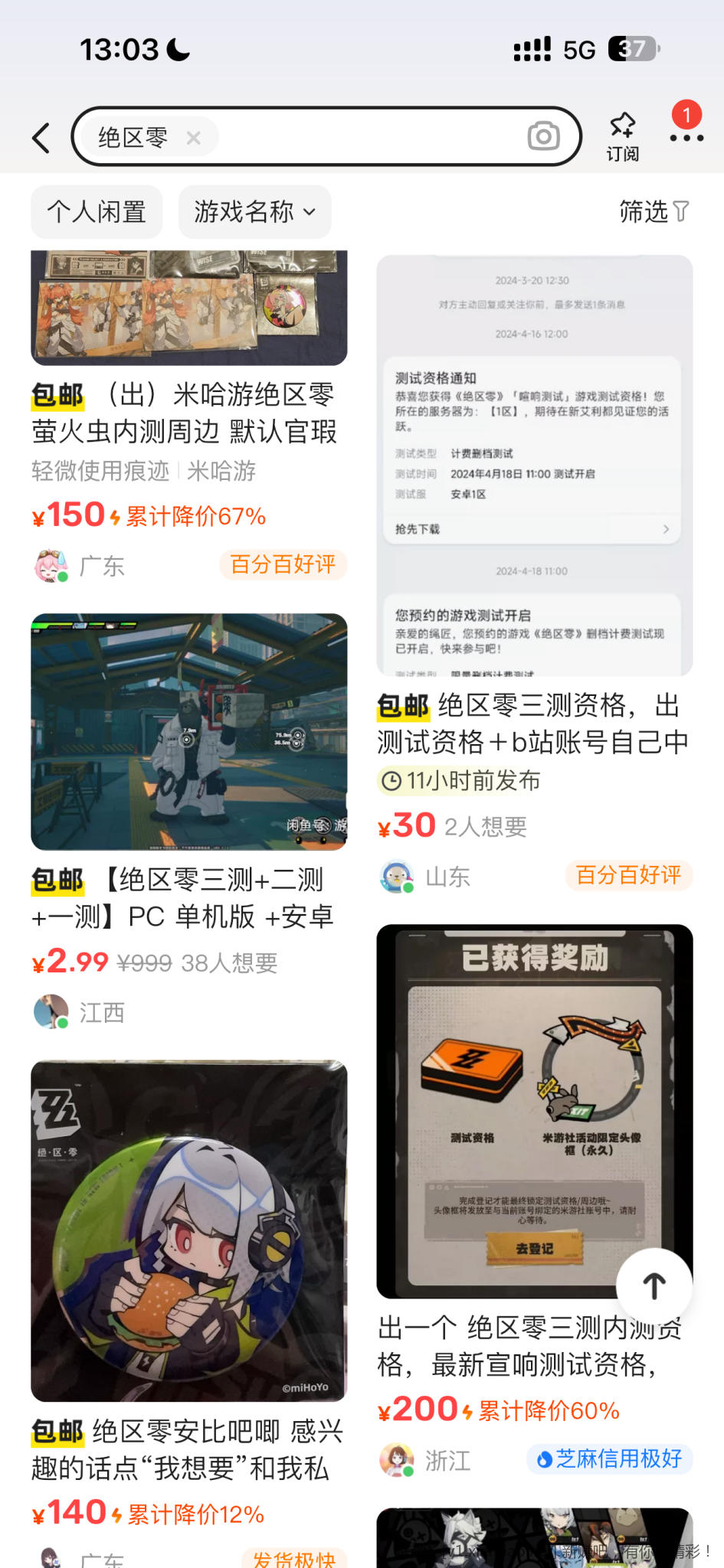Open the 筛选 filter options
The height and width of the screenshot is (1568, 724).
click(x=654, y=211)
